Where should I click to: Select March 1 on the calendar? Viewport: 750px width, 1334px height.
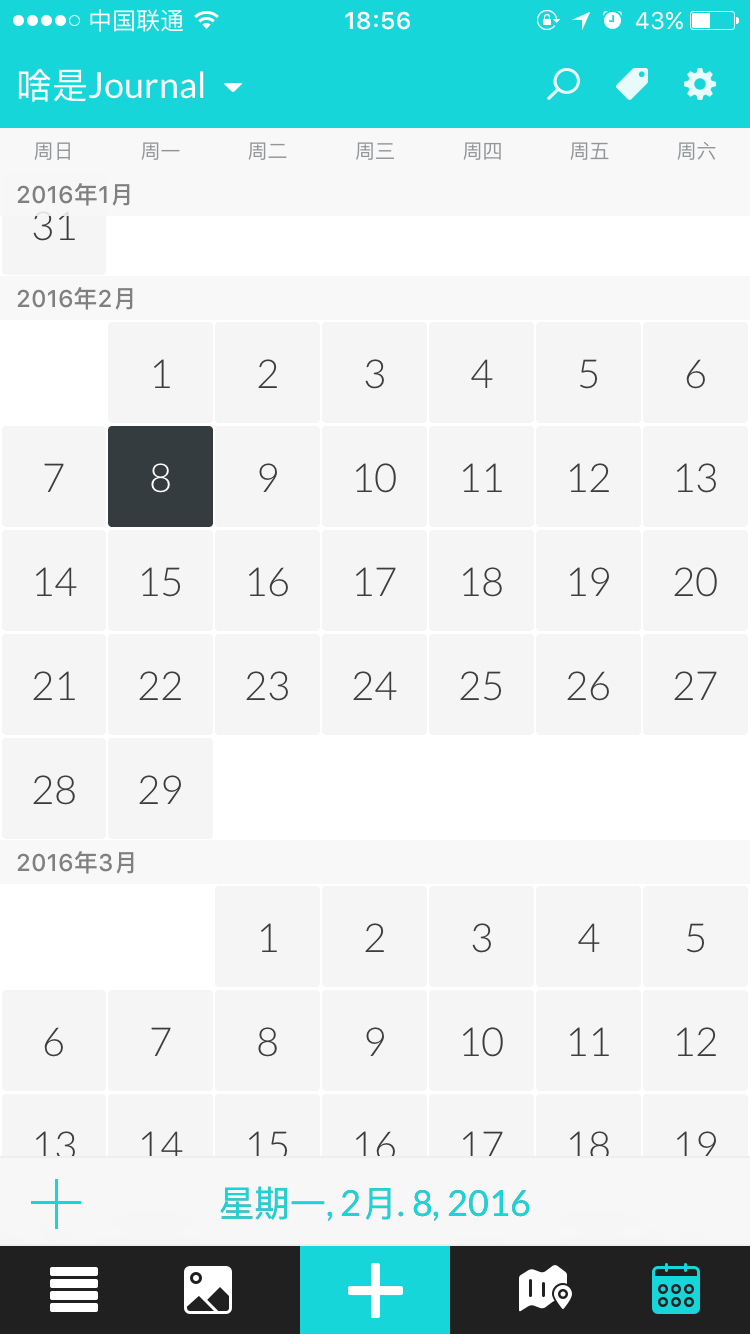(x=268, y=937)
